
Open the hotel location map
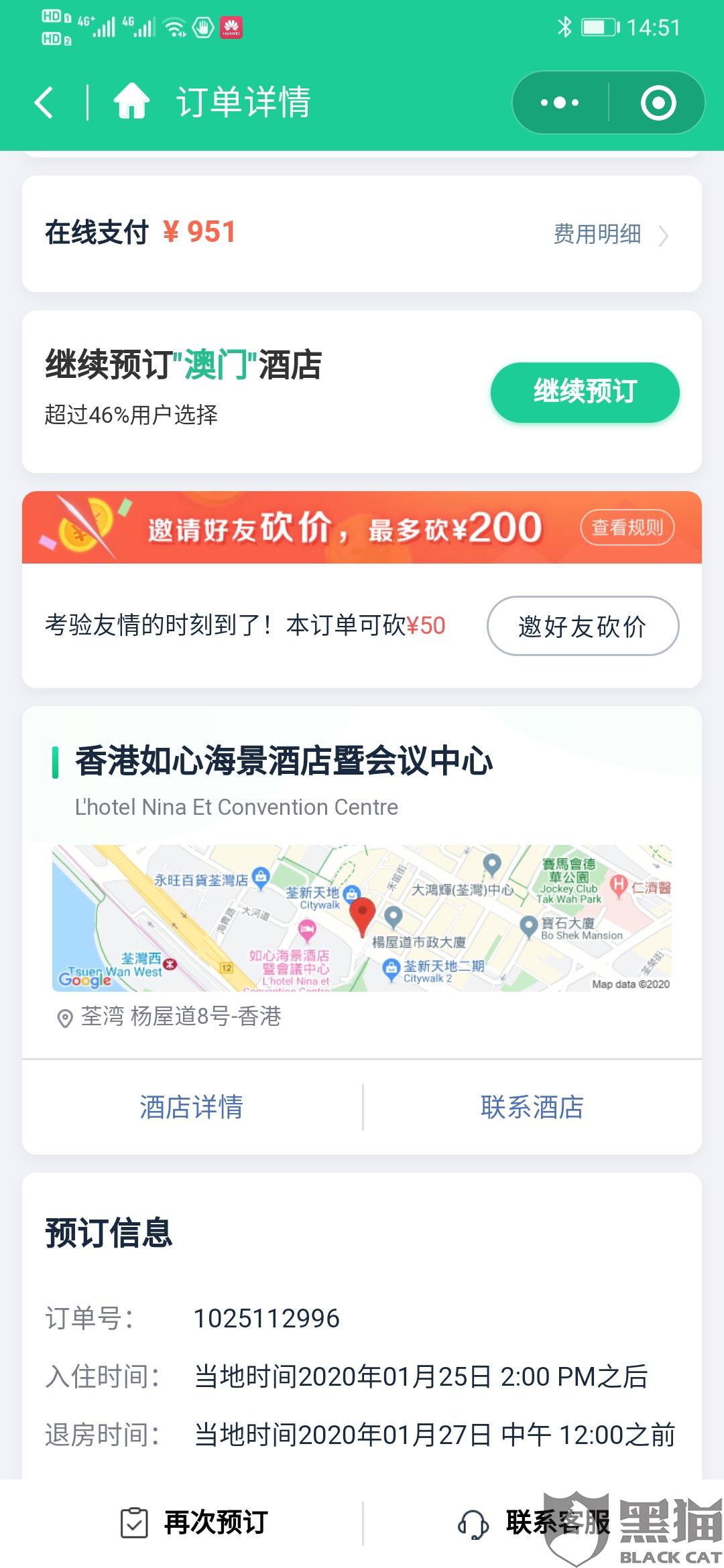[362, 918]
